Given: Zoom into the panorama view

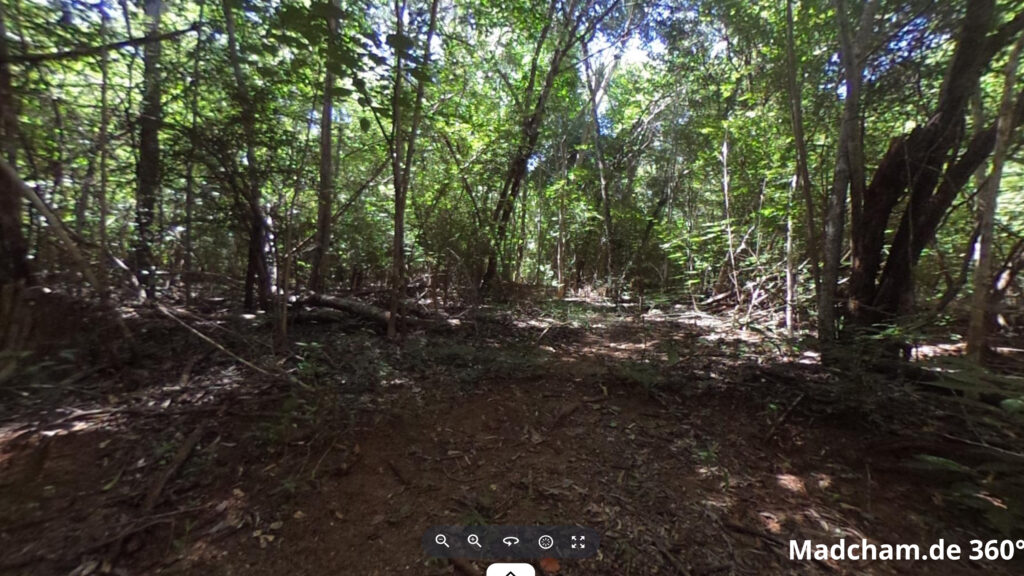Looking at the screenshot, I should tap(474, 541).
